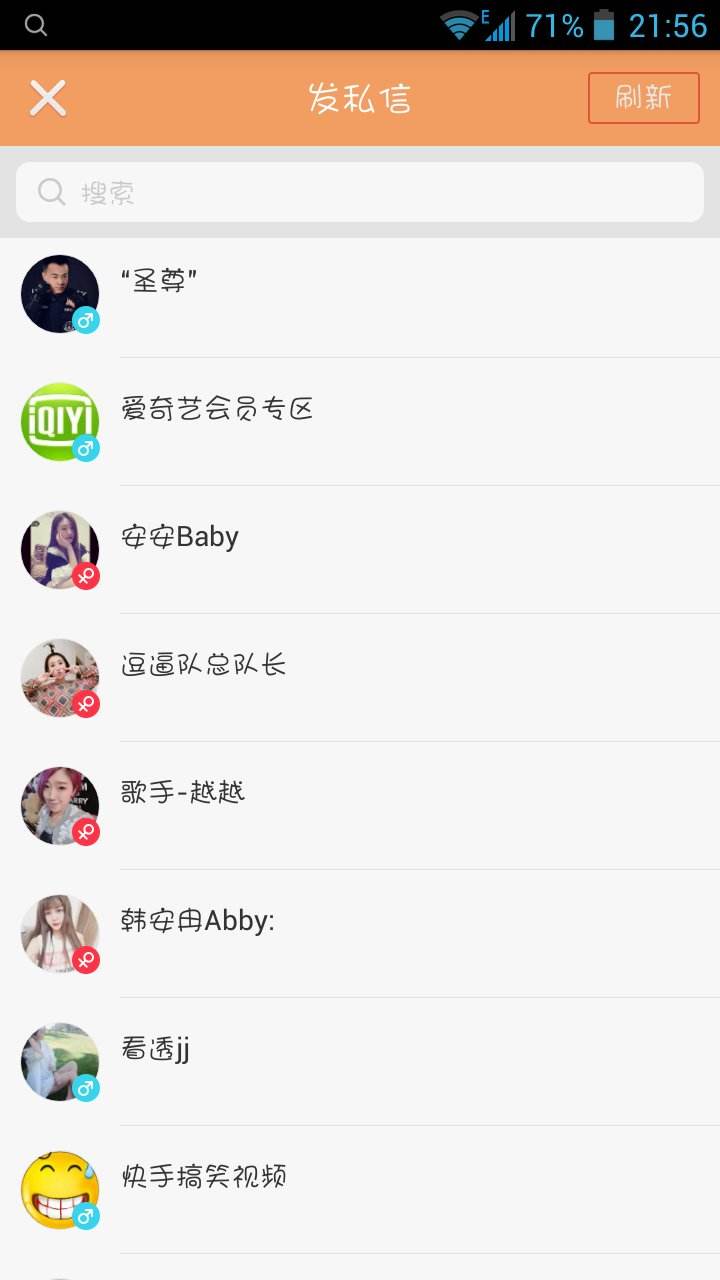Tap the male badge on 看透jj avatar
The image size is (720, 1280).
click(87, 1089)
